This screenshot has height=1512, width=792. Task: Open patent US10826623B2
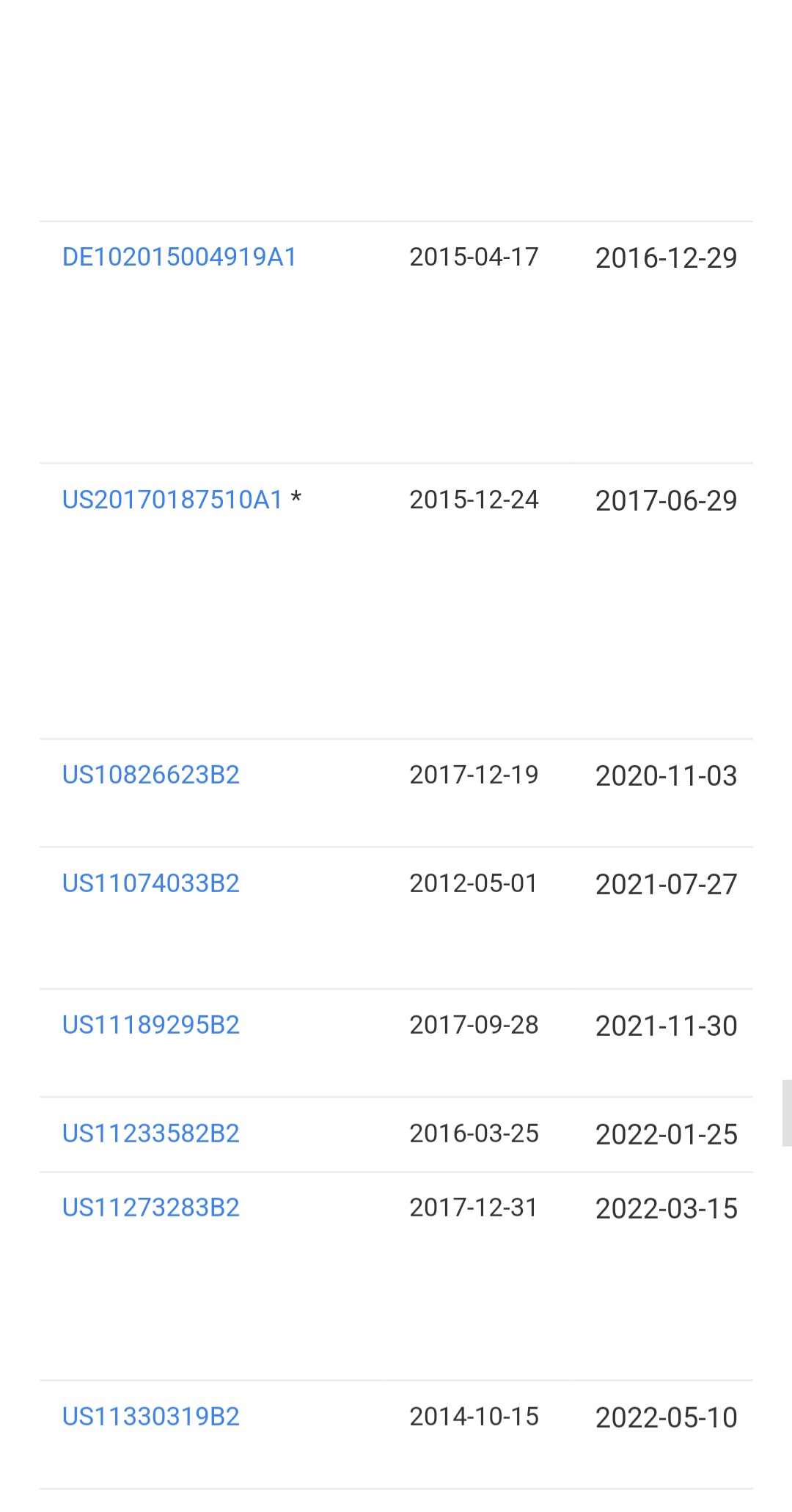pyautogui.click(x=151, y=775)
